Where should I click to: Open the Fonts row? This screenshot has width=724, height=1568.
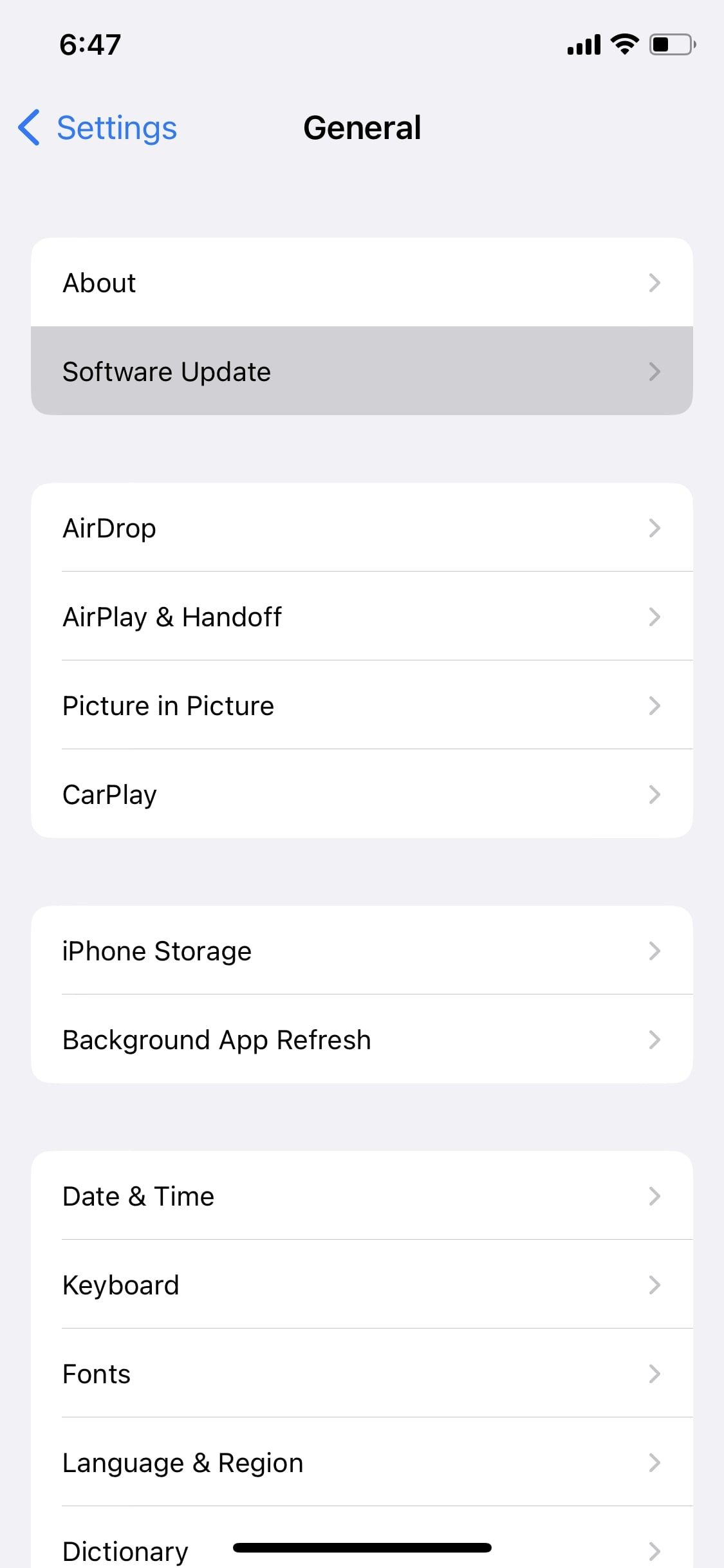coord(362,1374)
